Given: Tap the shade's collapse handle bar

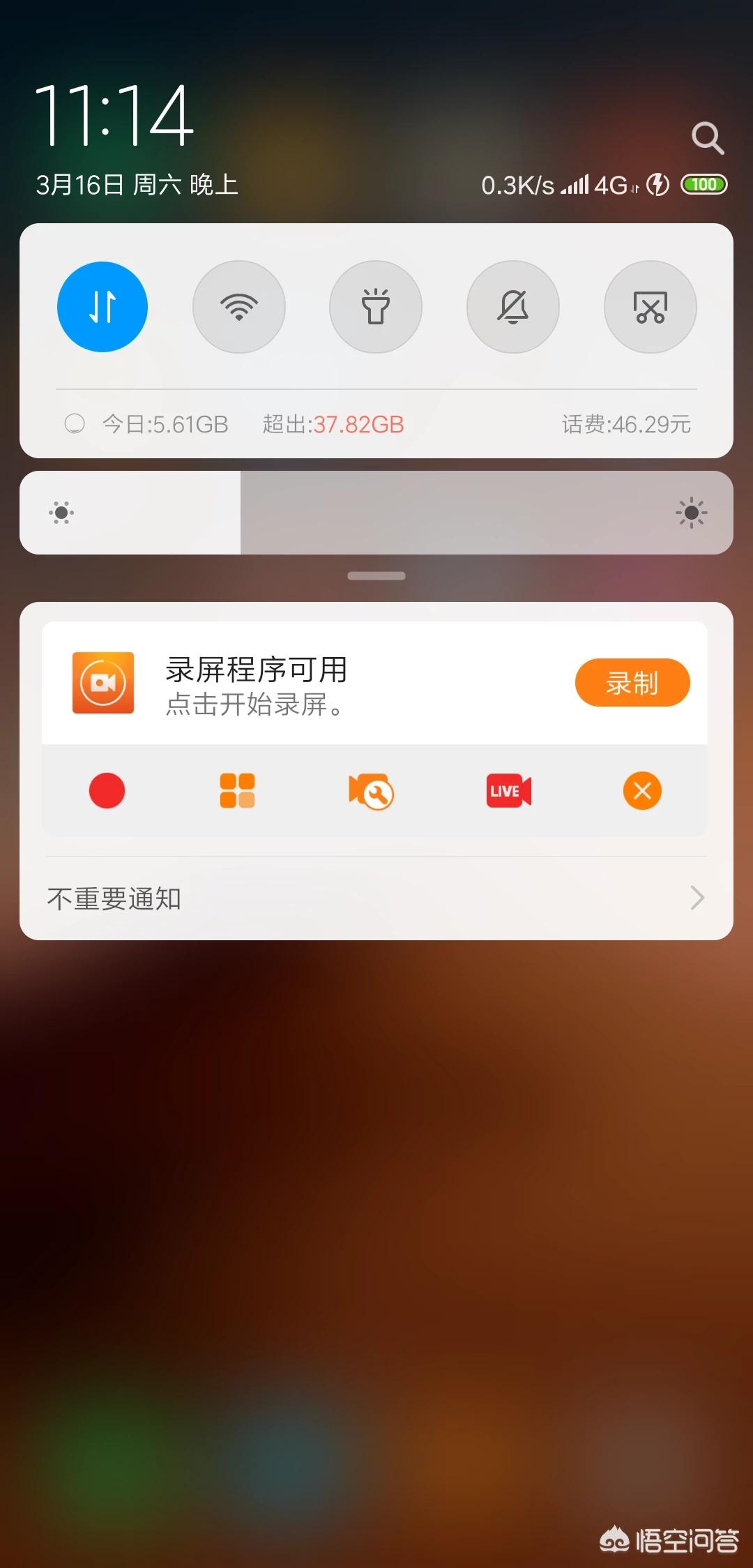Looking at the screenshot, I should 376,576.
